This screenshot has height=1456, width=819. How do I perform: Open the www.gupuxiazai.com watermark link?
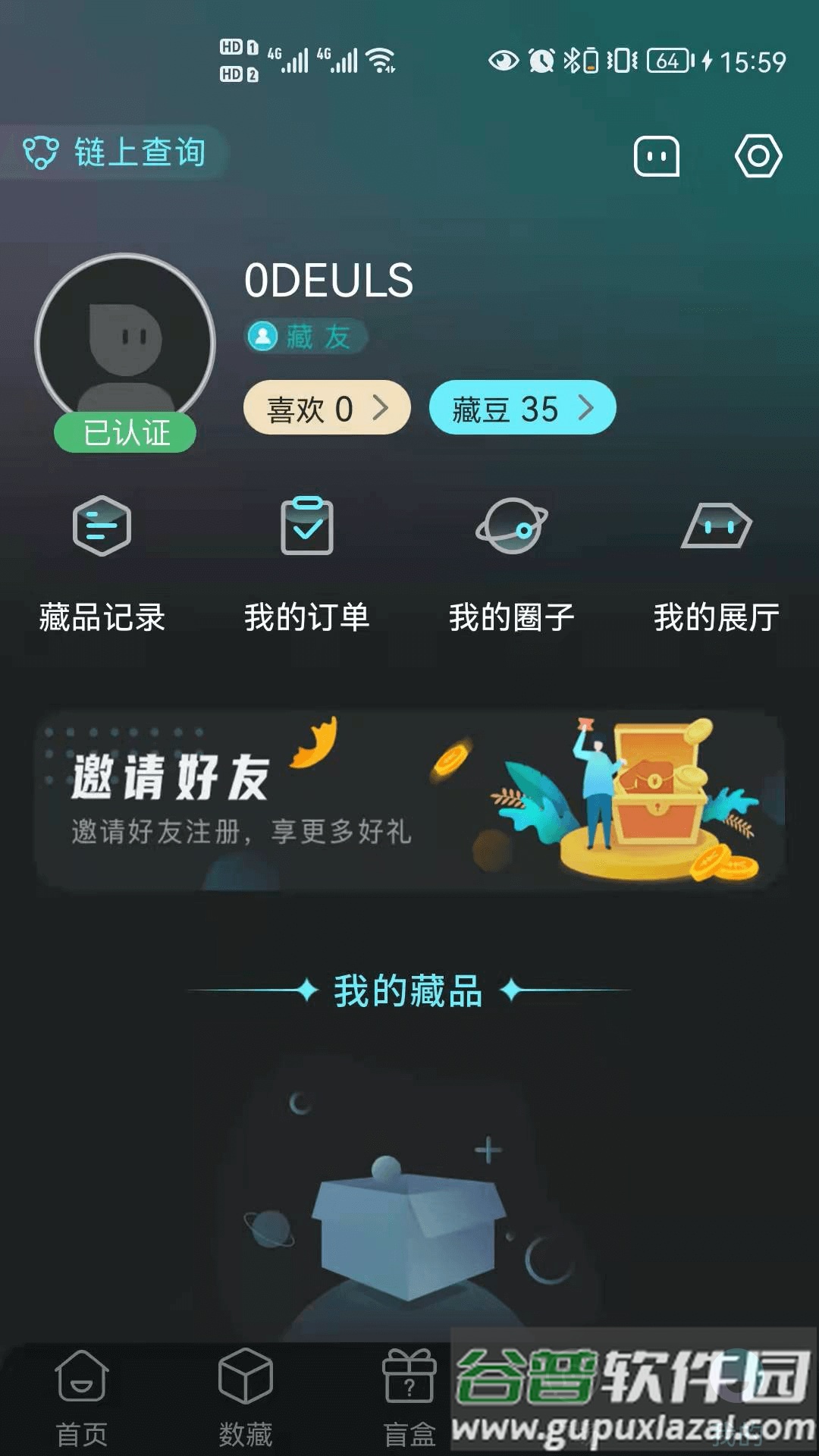pyautogui.click(x=629, y=1429)
